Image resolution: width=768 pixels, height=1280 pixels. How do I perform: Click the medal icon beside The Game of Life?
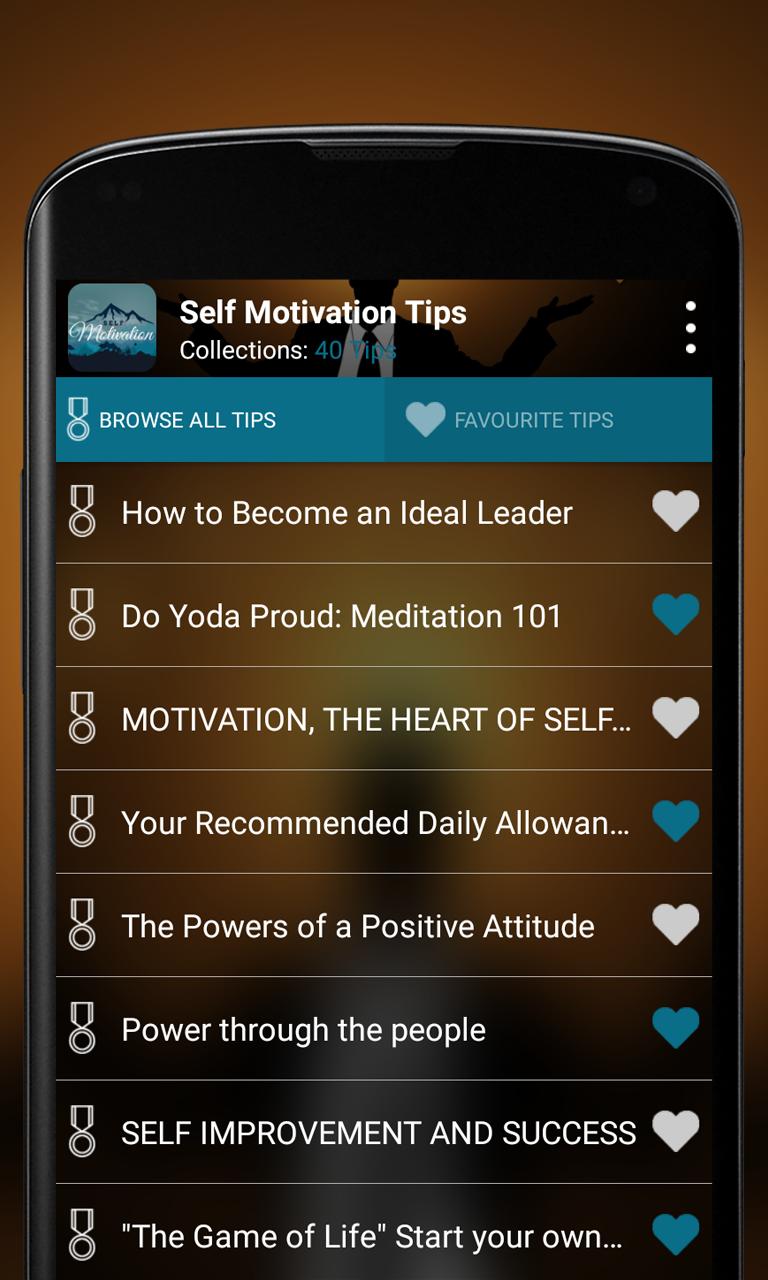coord(80,1236)
